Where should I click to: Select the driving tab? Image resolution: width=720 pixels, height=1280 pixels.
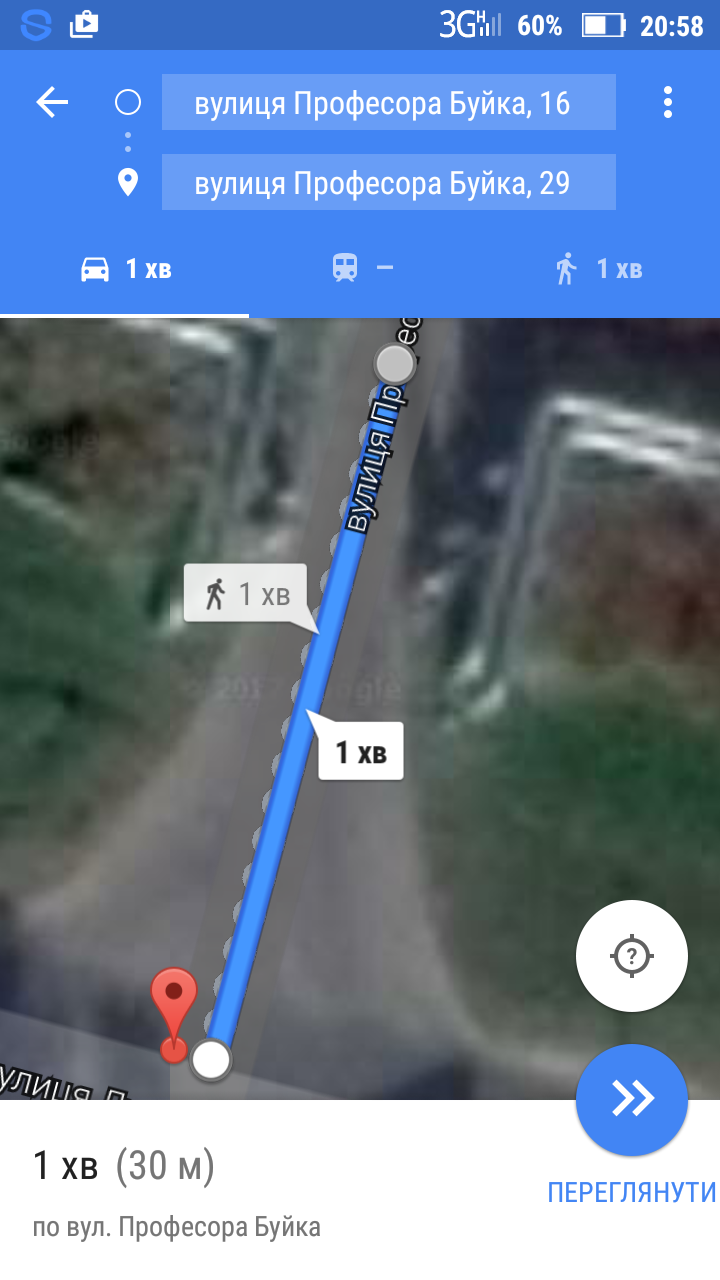(x=125, y=268)
